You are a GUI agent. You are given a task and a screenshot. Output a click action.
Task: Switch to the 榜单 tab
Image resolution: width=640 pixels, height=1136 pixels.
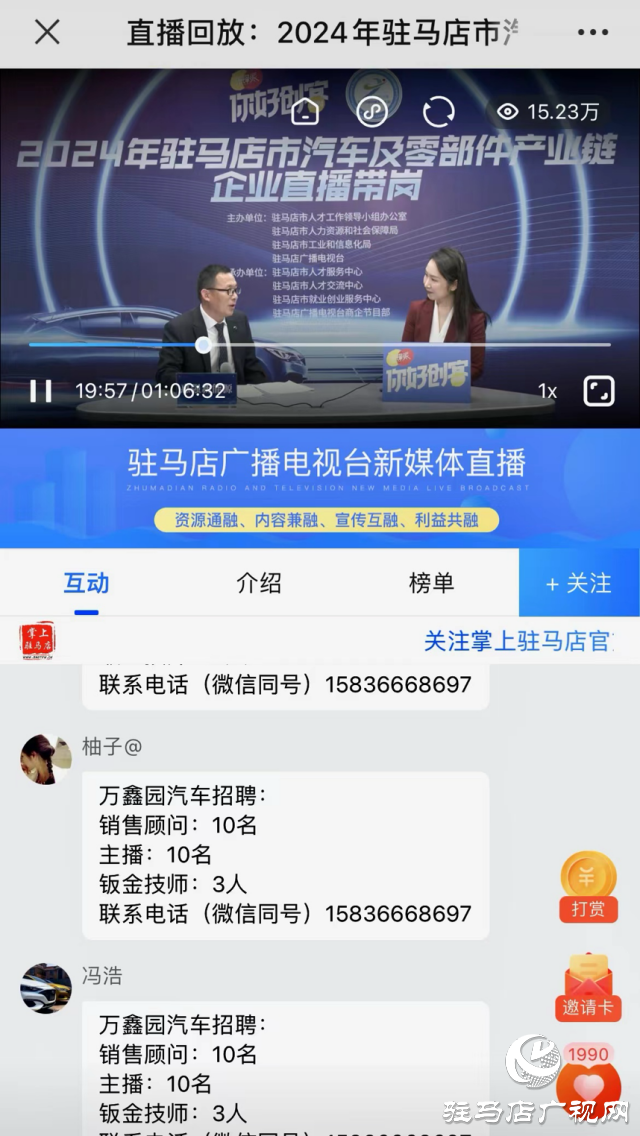[x=431, y=583]
